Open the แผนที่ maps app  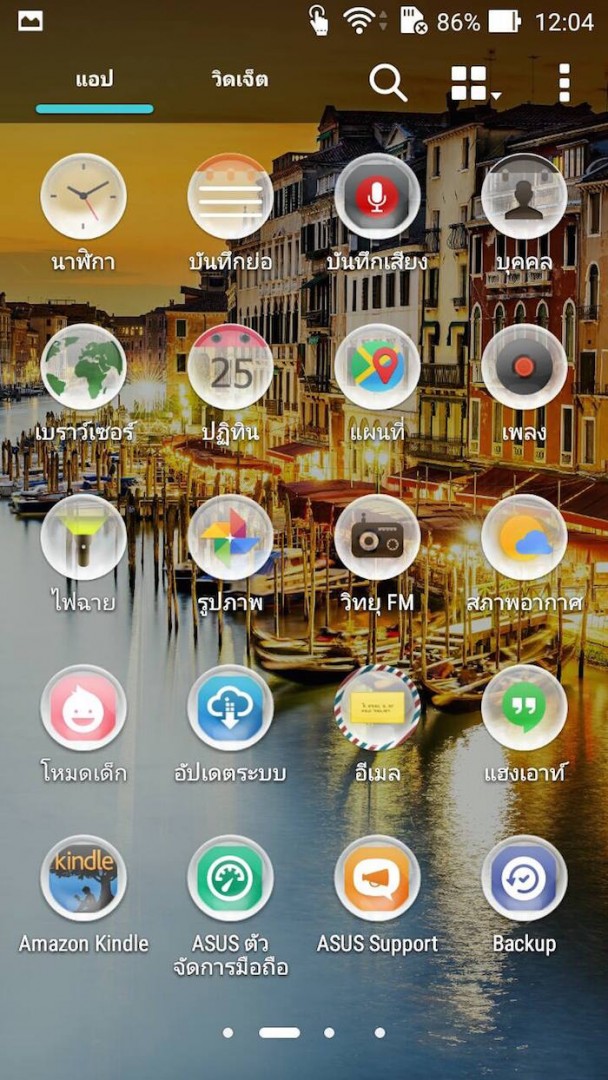377,367
